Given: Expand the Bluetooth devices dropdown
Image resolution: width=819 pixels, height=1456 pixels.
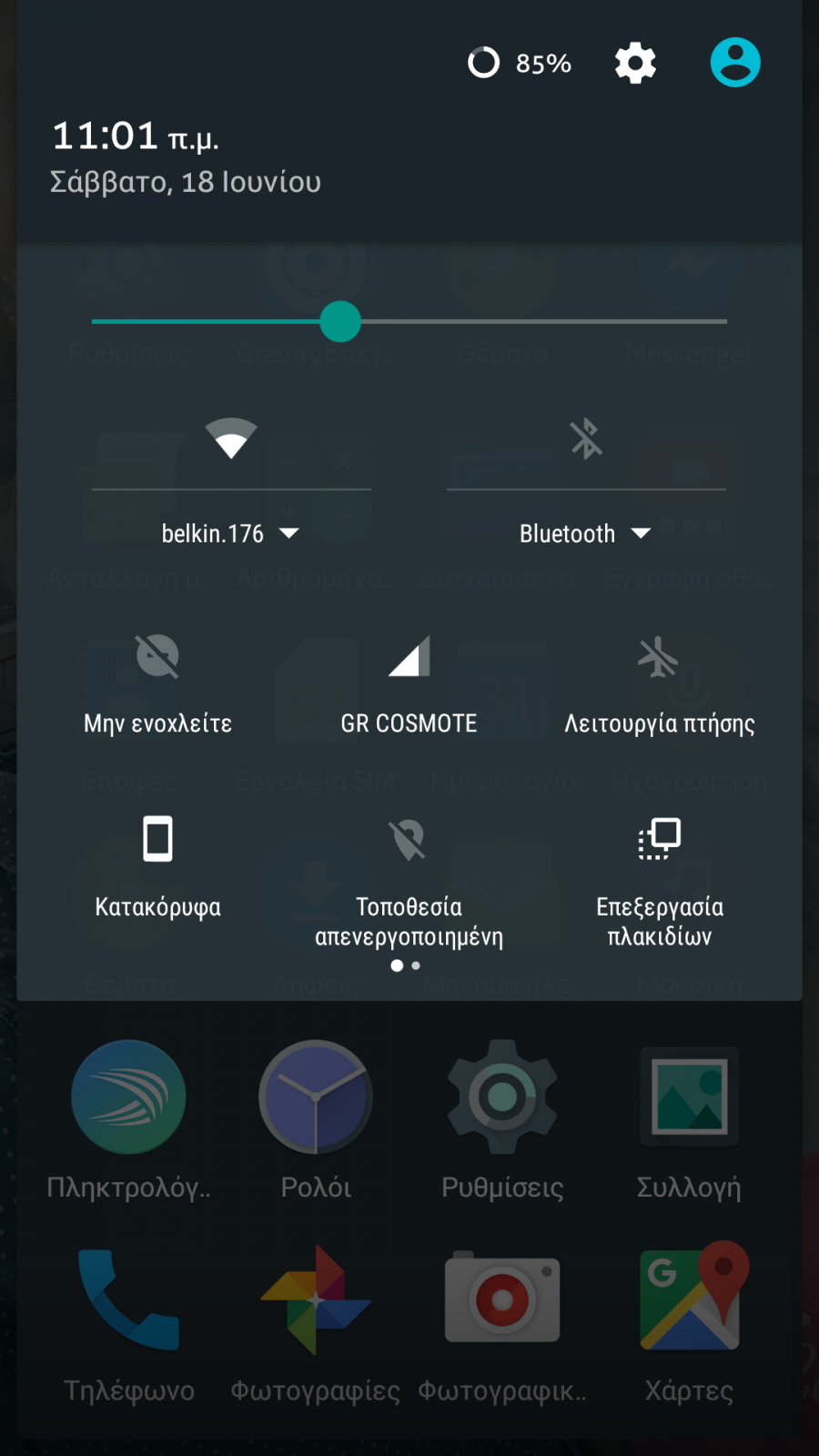Looking at the screenshot, I should click(x=585, y=533).
